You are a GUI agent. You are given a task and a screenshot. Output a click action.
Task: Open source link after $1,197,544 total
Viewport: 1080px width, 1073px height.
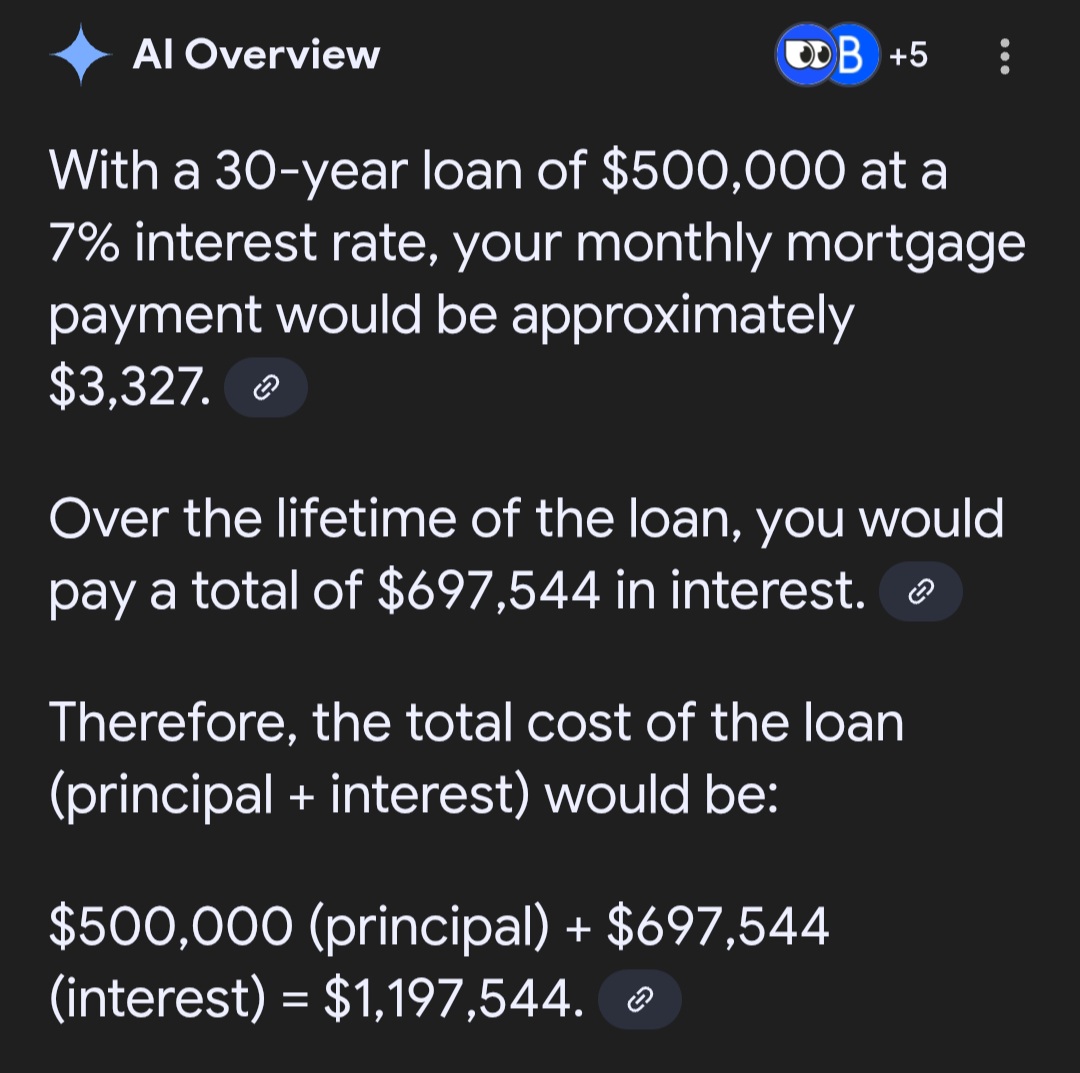point(639,999)
